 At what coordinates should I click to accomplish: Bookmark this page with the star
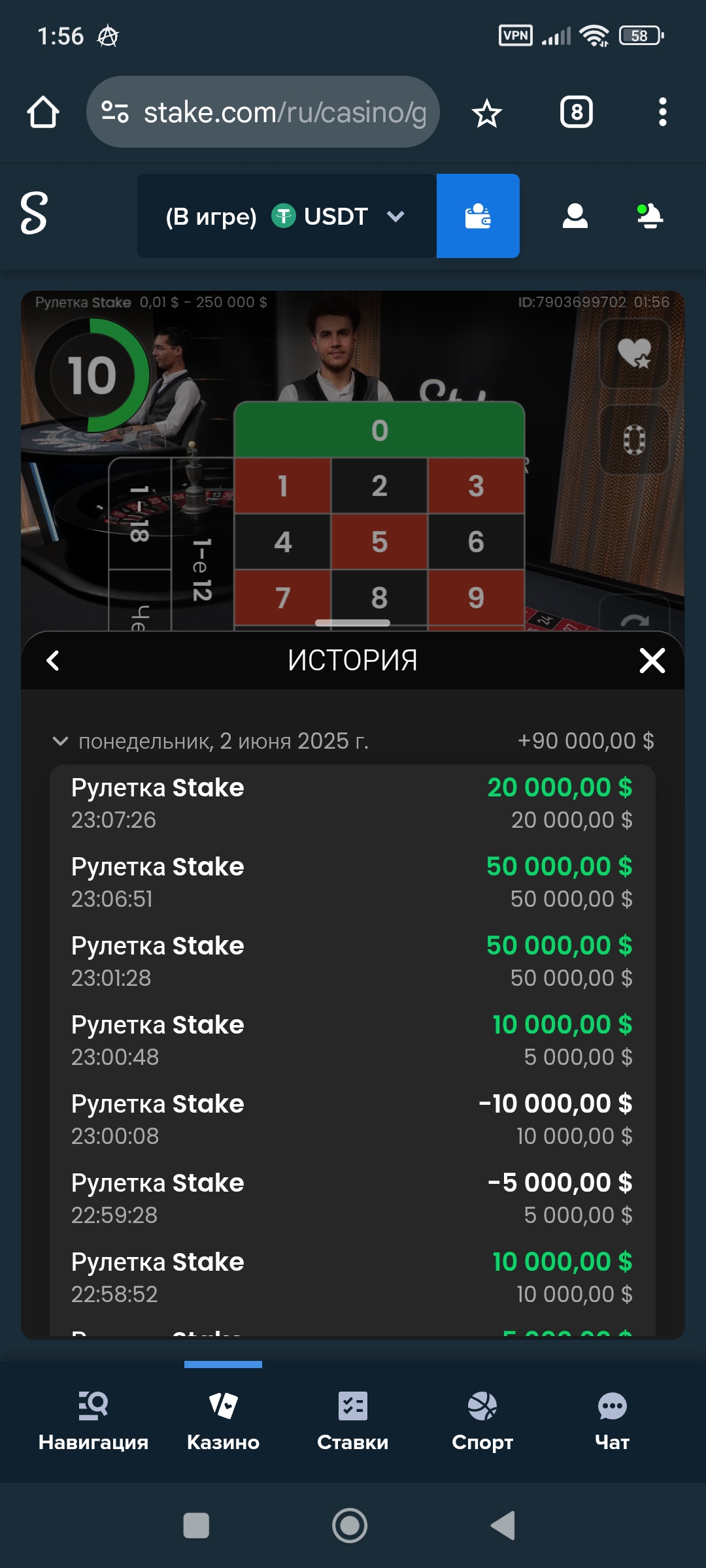pyautogui.click(x=487, y=113)
